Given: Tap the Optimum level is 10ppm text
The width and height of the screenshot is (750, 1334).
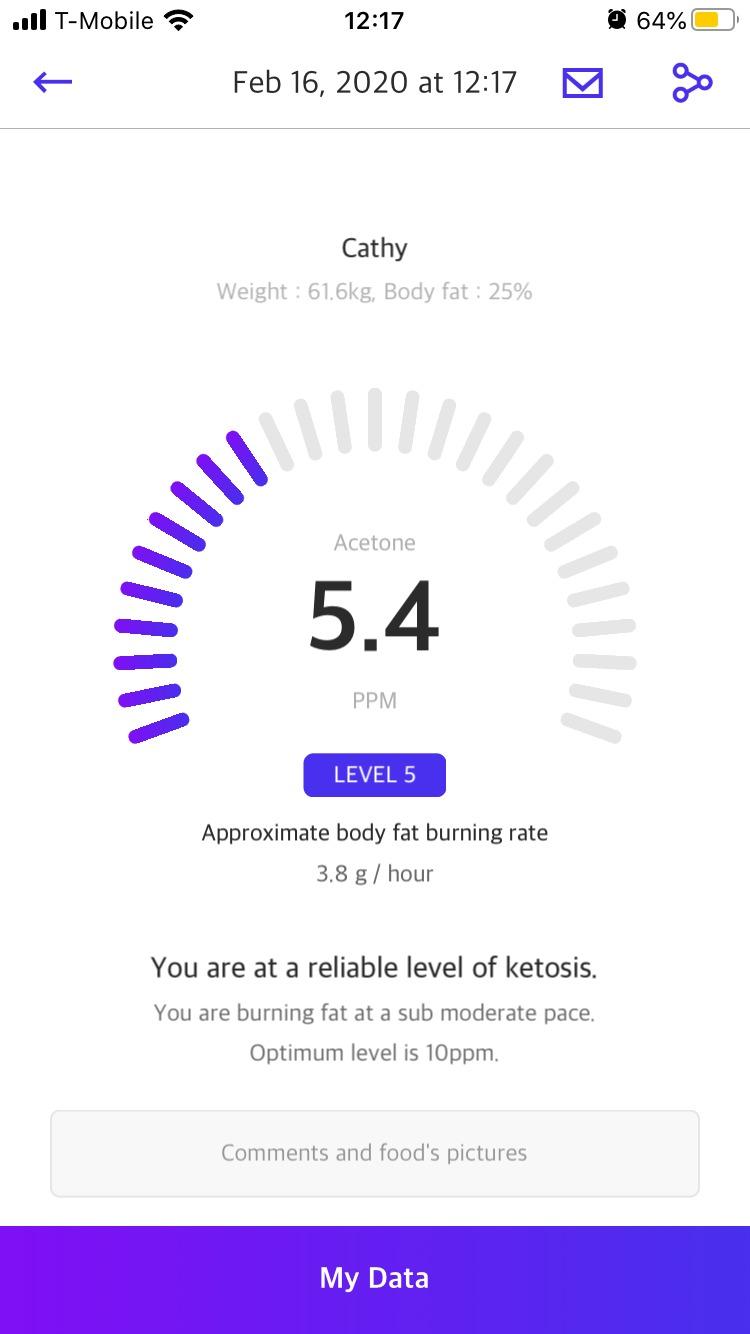Looking at the screenshot, I should click(374, 1052).
